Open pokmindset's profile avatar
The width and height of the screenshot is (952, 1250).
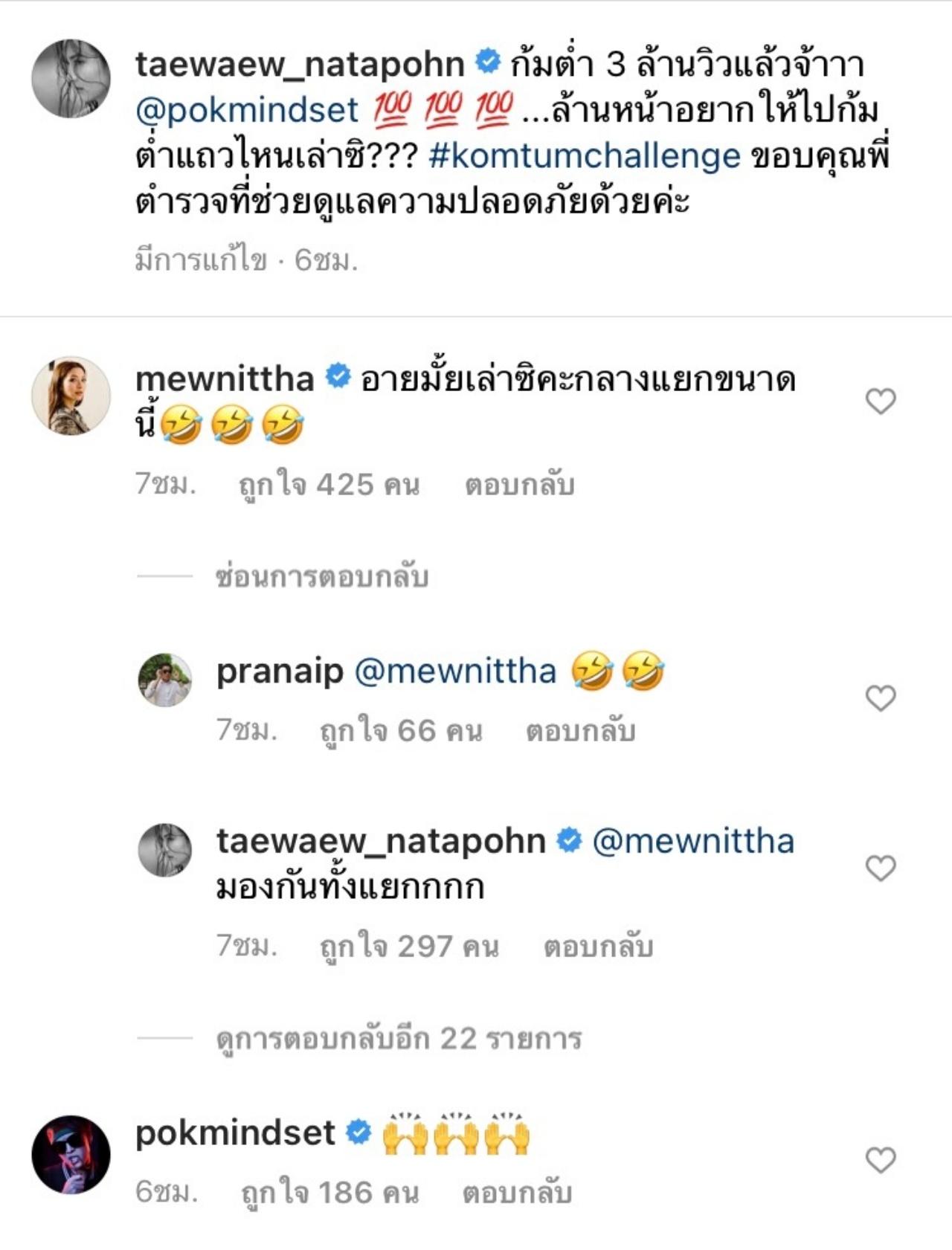tap(71, 1154)
